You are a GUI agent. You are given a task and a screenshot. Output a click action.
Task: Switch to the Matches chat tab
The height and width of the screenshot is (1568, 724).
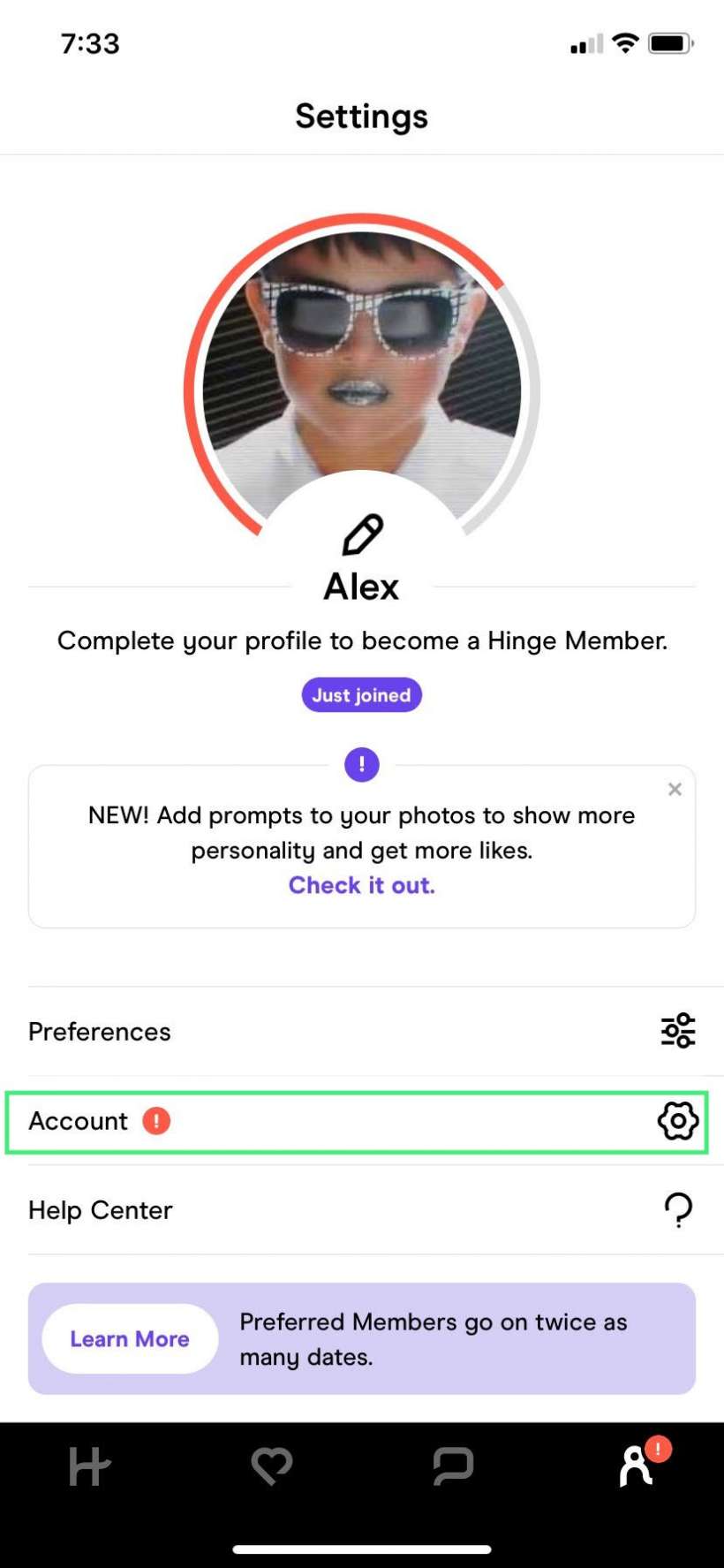click(453, 1466)
